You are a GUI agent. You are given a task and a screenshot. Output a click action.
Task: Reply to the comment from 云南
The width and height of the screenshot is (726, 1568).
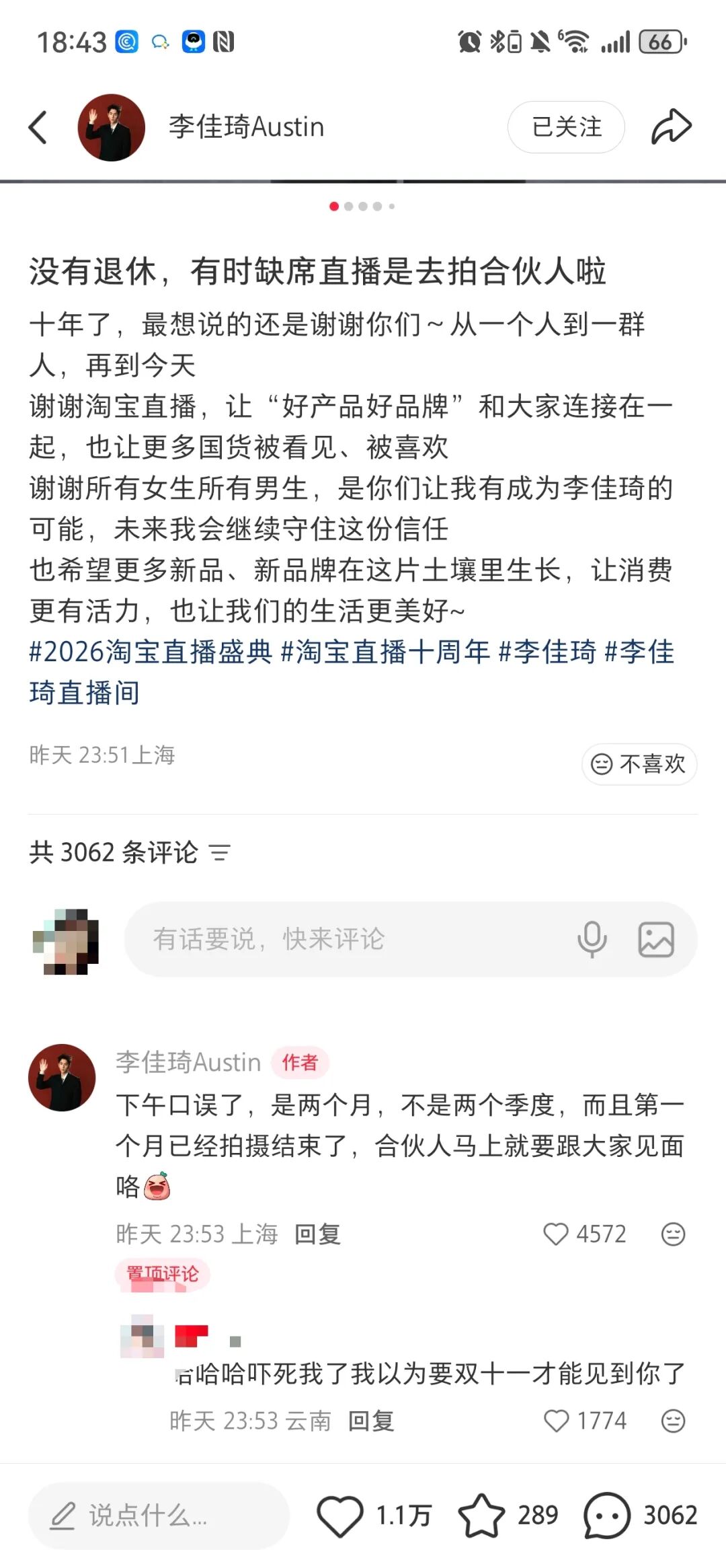point(371,1421)
